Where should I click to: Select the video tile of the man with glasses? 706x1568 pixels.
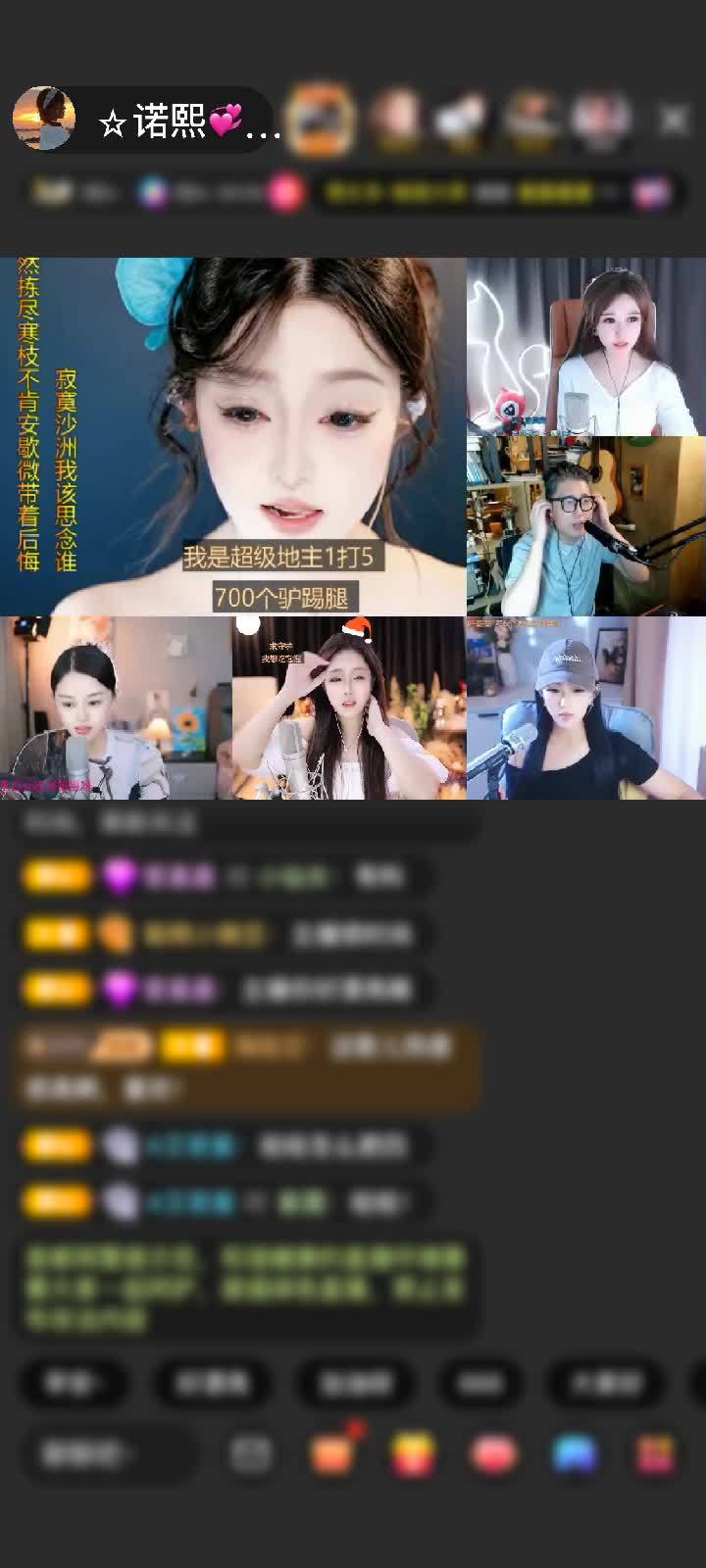(585, 526)
